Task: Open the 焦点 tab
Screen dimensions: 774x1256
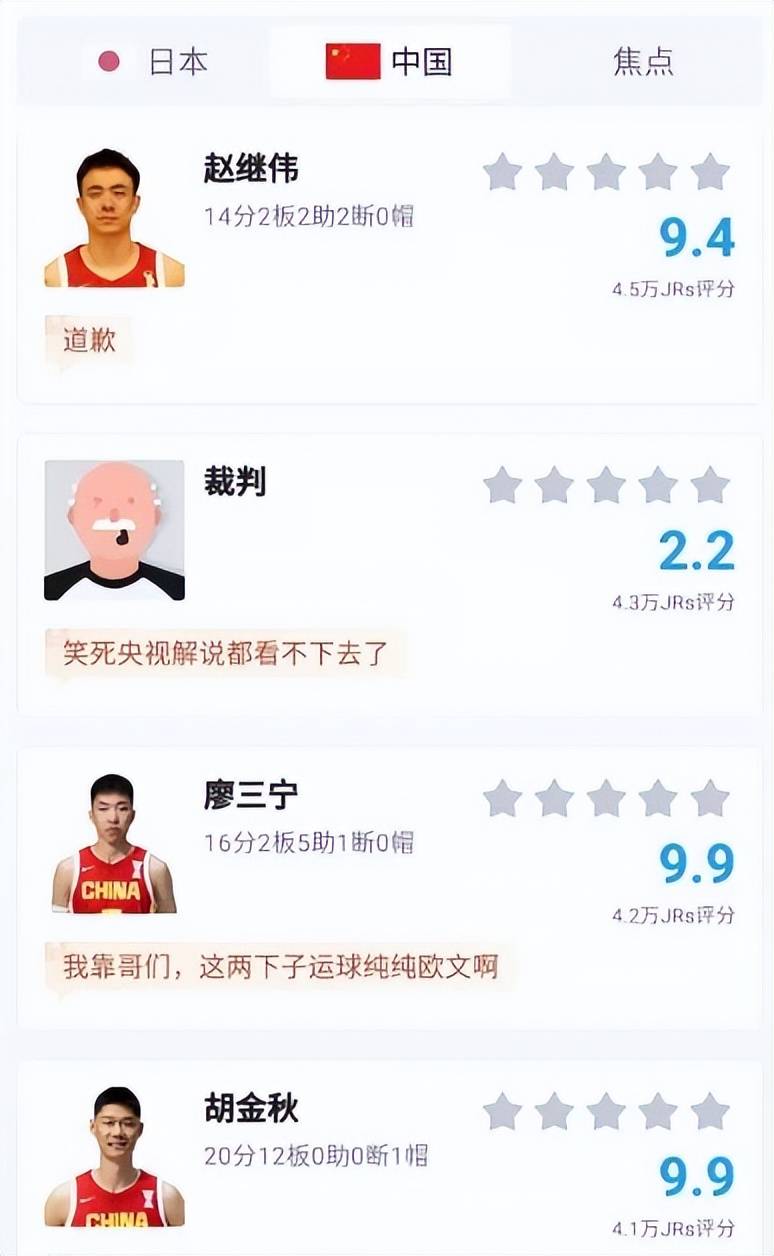Action: click(643, 62)
